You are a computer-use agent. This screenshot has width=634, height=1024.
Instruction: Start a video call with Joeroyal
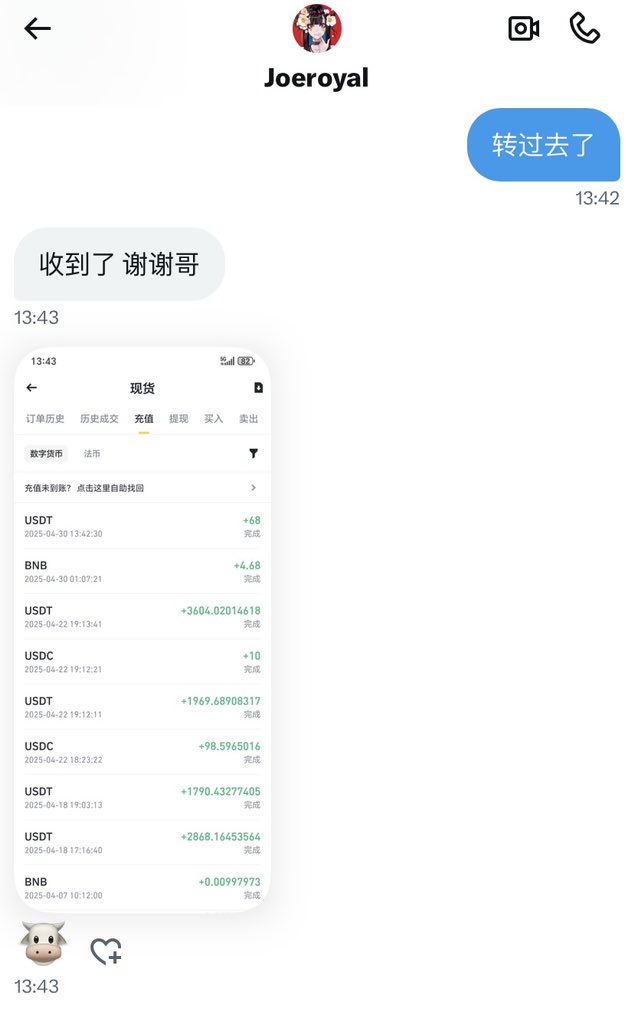(524, 29)
